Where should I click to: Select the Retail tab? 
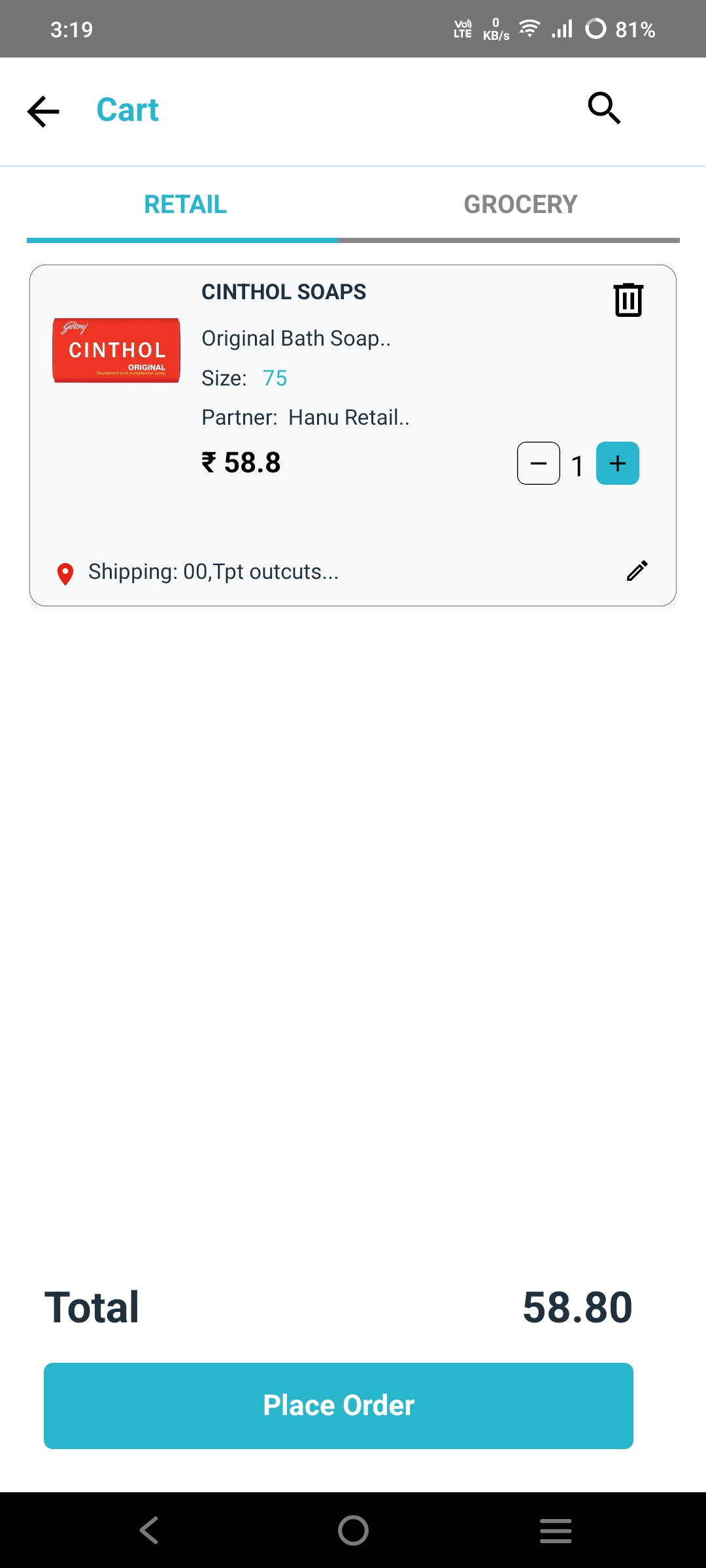(x=185, y=204)
